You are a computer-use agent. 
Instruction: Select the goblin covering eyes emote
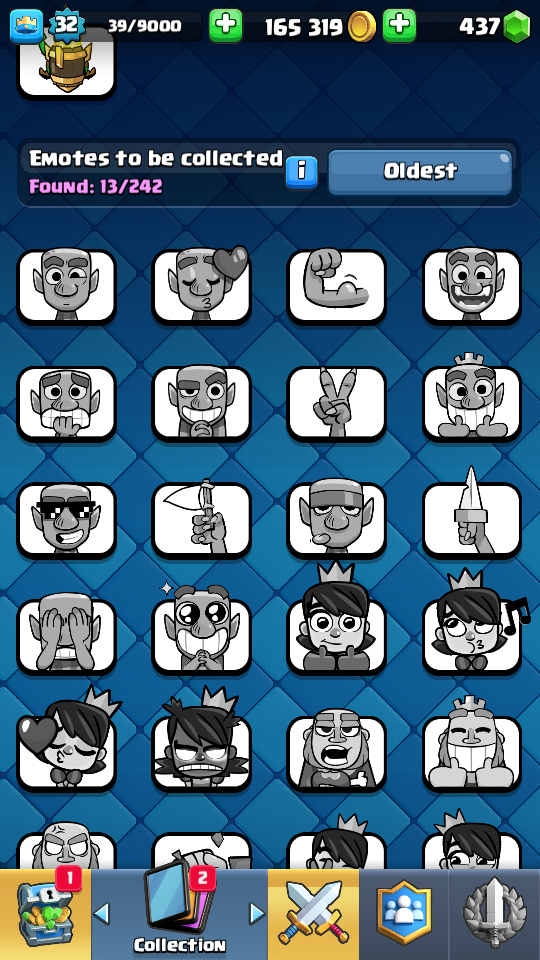pos(66,636)
